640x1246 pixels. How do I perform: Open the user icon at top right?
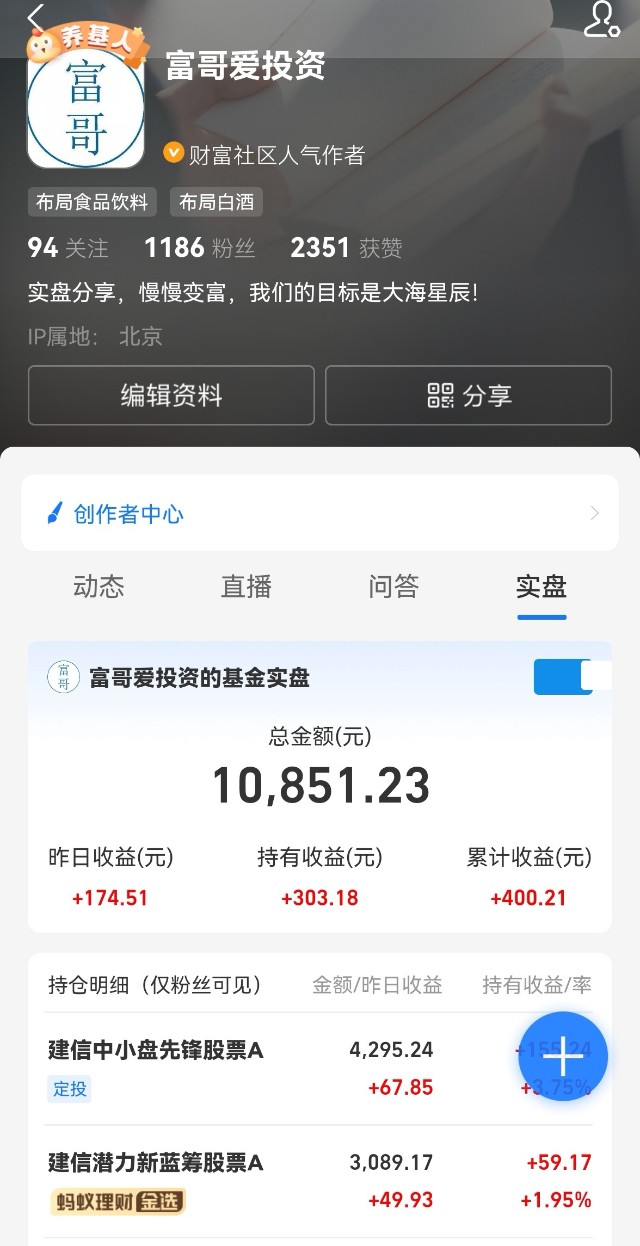pos(601,19)
